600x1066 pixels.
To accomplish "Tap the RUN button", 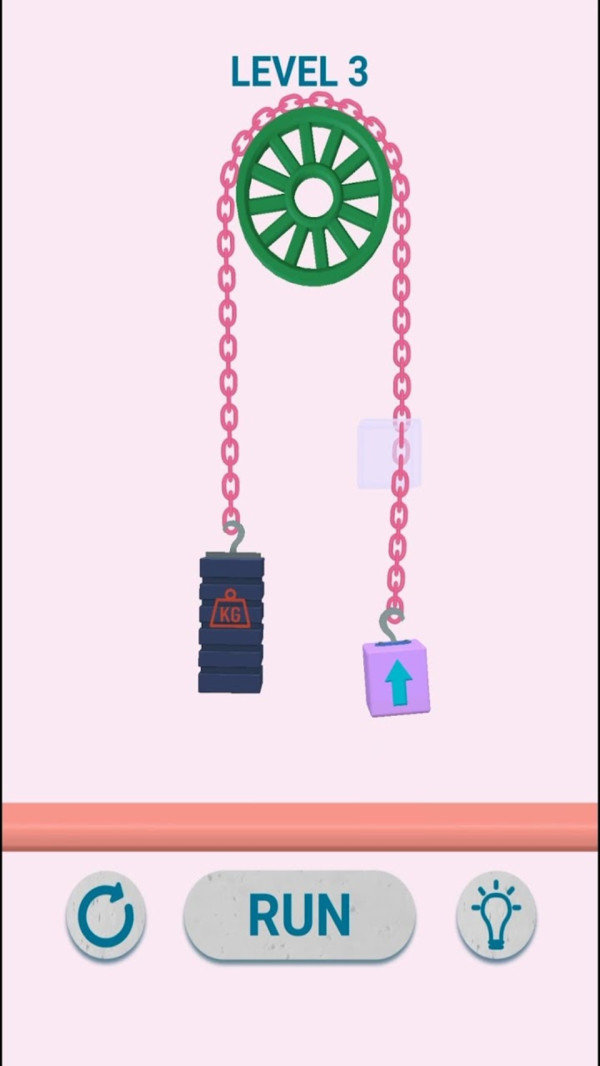I will click(x=299, y=915).
